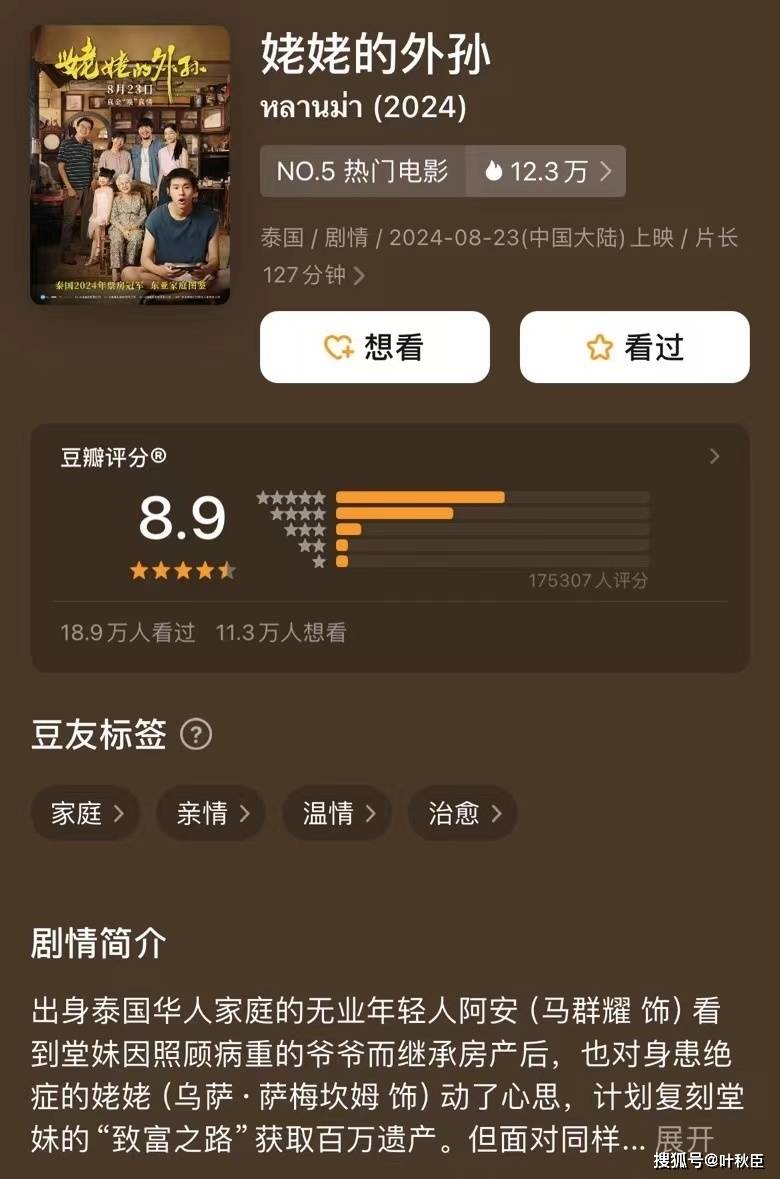Open the help icon beside 豆友标签
780x1179 pixels.
(196, 735)
